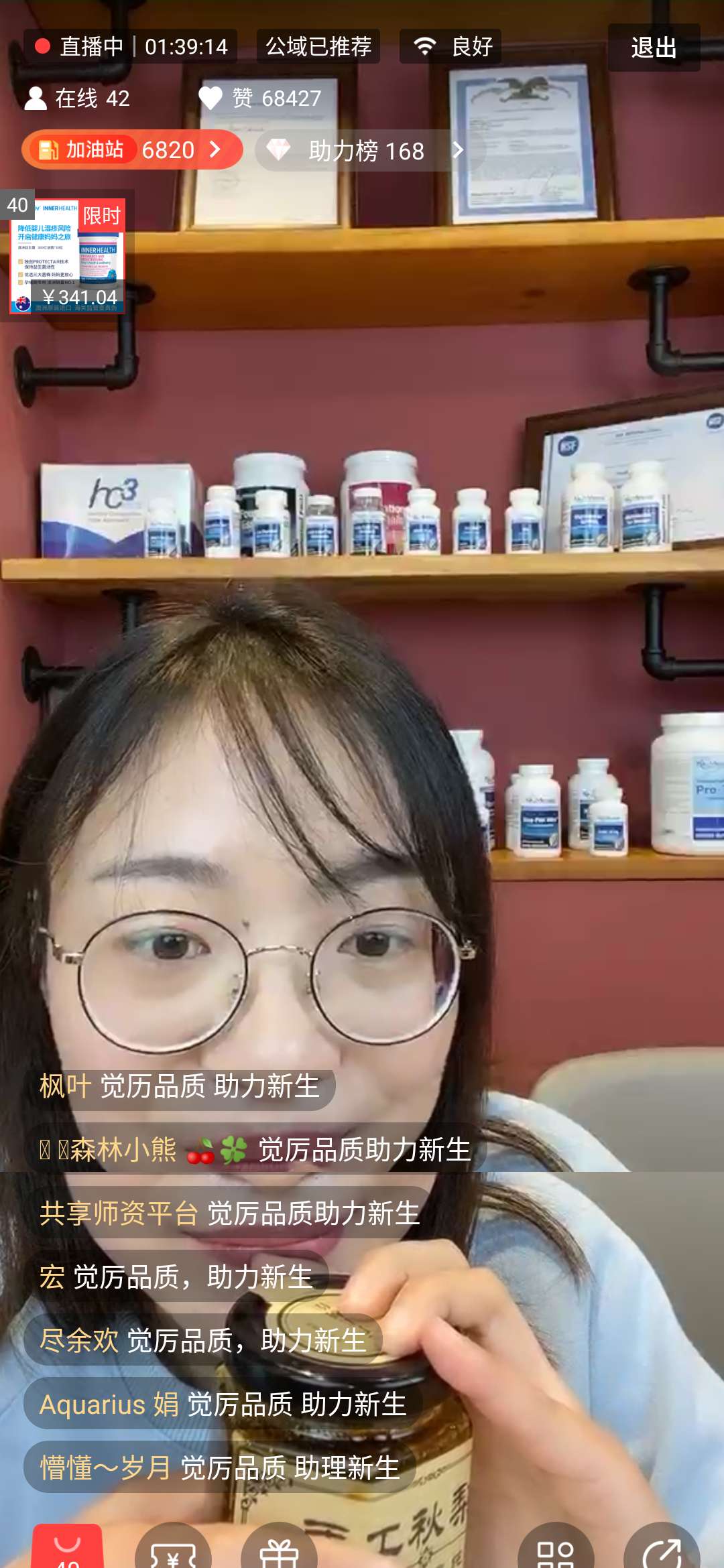The width and height of the screenshot is (724, 1568).
Task: Expand 加油站 with its arrow
Action: tap(215, 149)
